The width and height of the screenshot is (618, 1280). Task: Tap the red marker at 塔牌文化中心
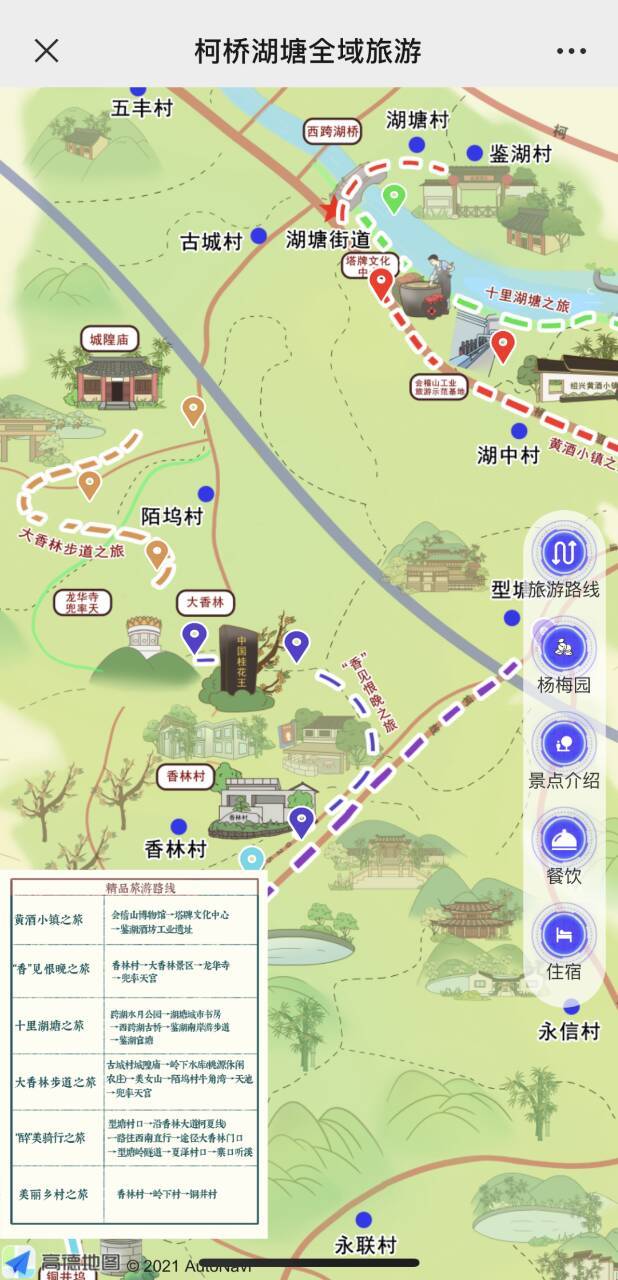coord(380,283)
